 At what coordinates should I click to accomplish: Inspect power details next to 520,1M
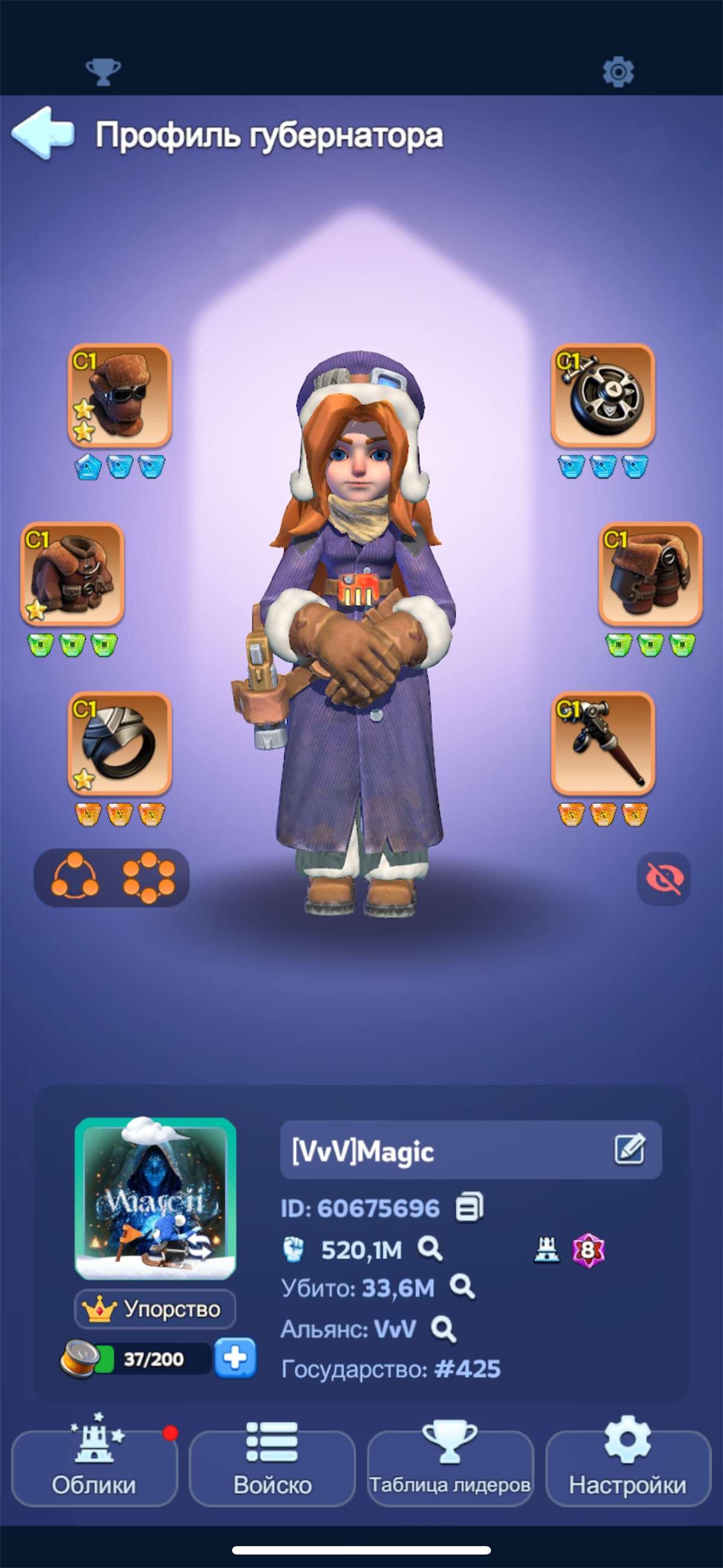coord(430,1249)
